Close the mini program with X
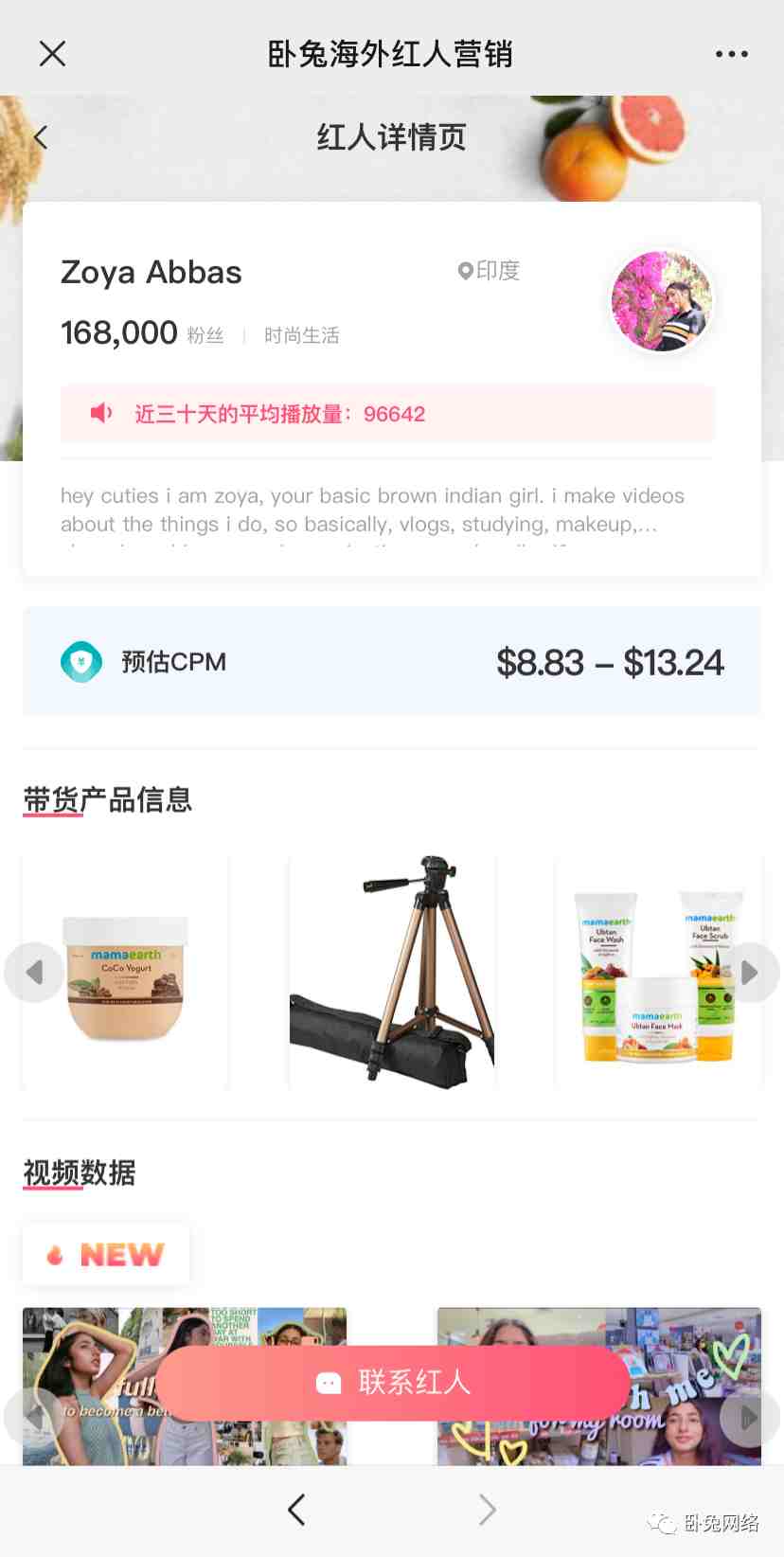This screenshot has height=1557, width=784. click(53, 54)
